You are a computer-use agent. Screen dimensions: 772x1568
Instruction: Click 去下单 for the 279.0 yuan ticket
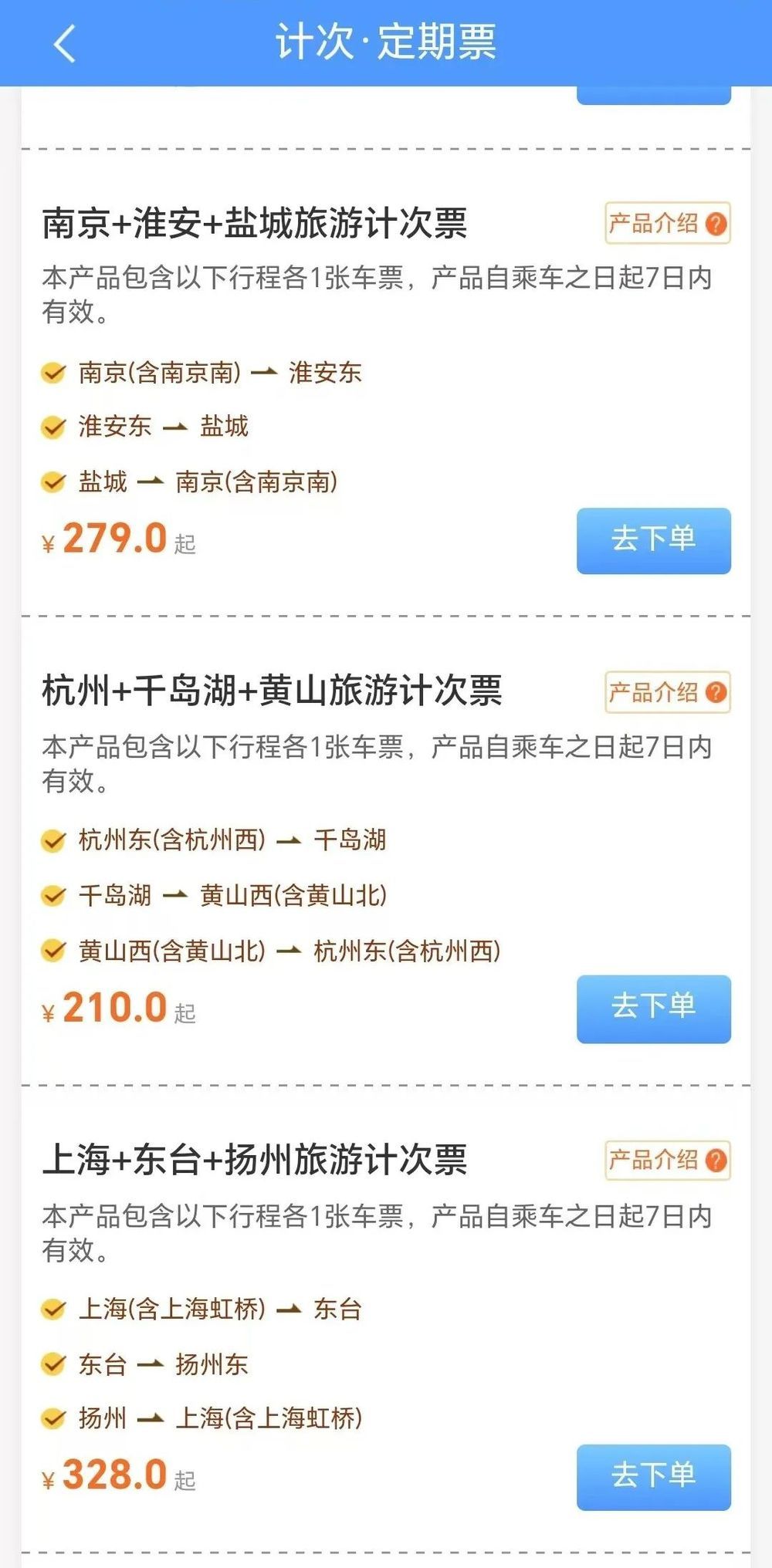pos(653,541)
